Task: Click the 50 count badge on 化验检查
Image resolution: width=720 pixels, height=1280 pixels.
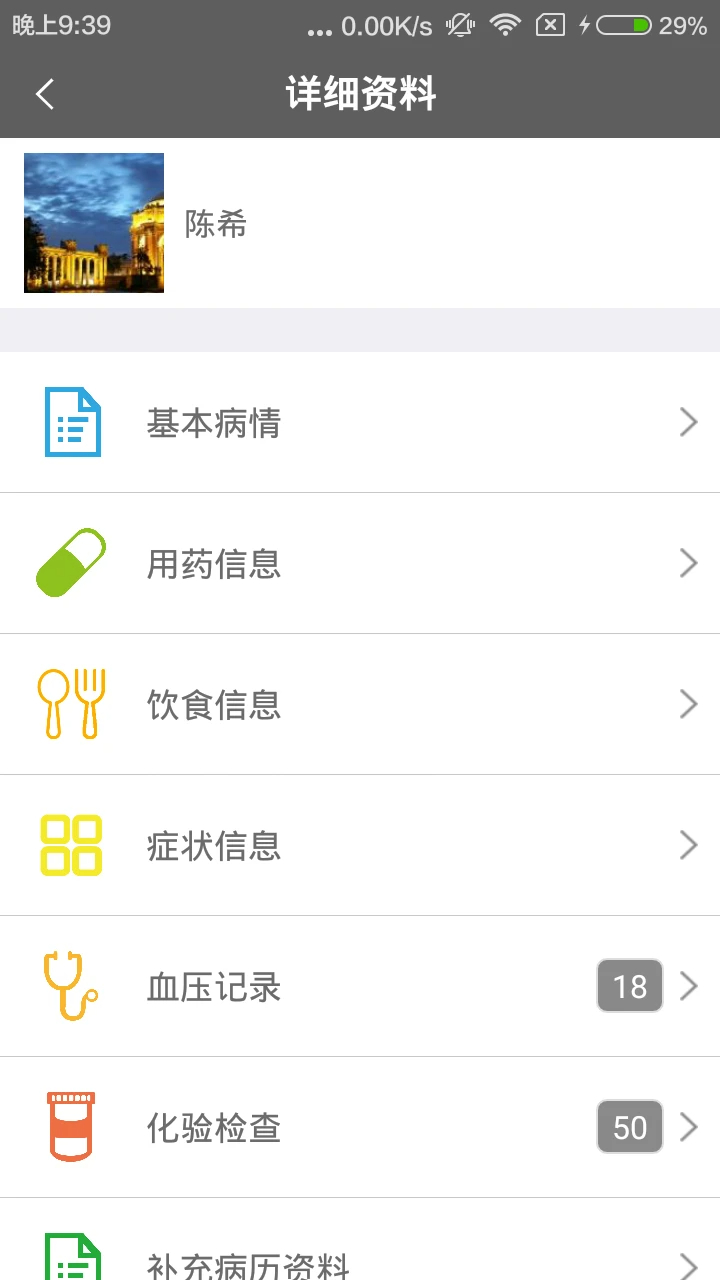Action: click(x=629, y=1127)
